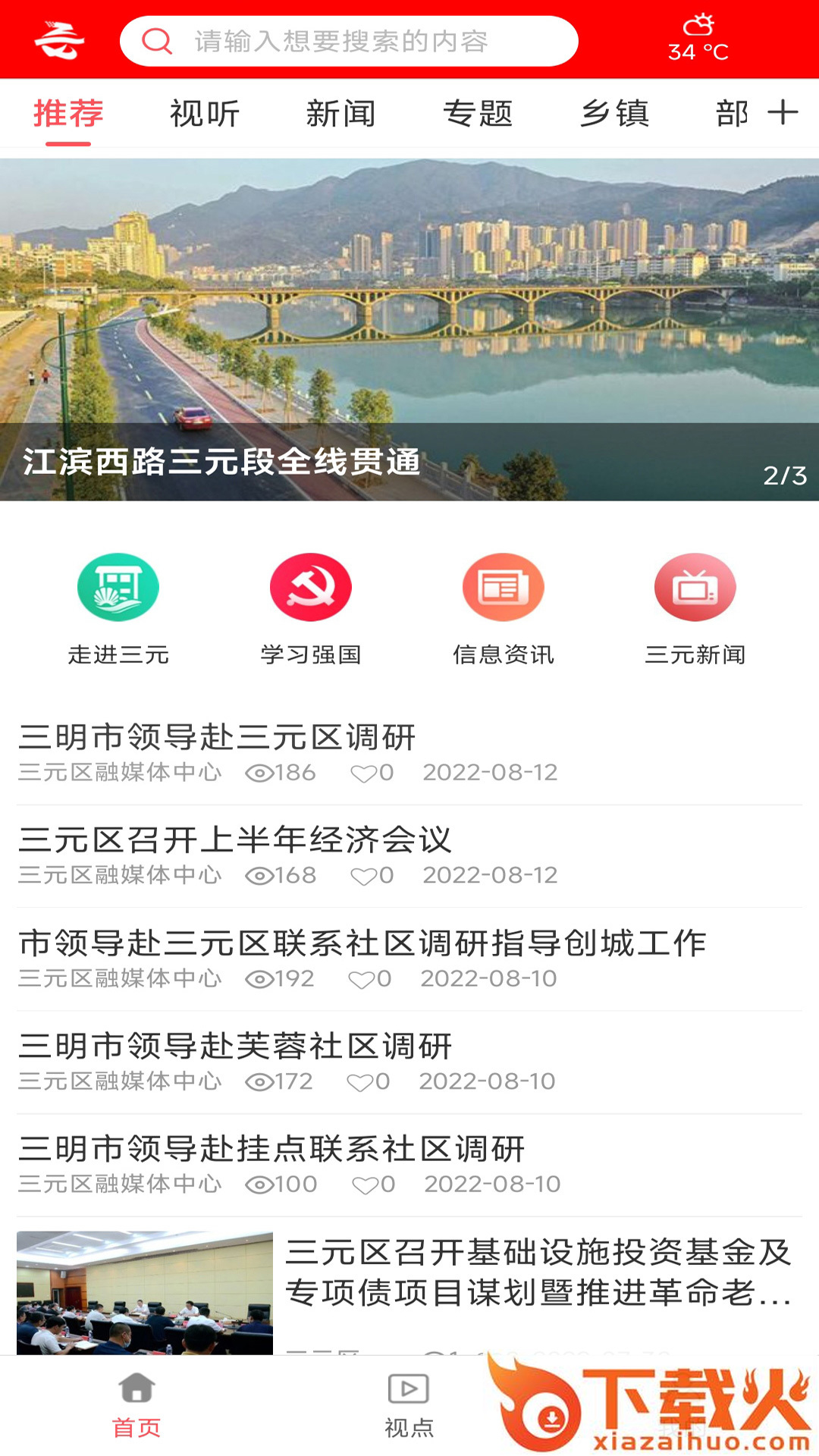This screenshot has height=1456, width=819.
Task: Open the 34°C weather icon
Action: tap(698, 38)
